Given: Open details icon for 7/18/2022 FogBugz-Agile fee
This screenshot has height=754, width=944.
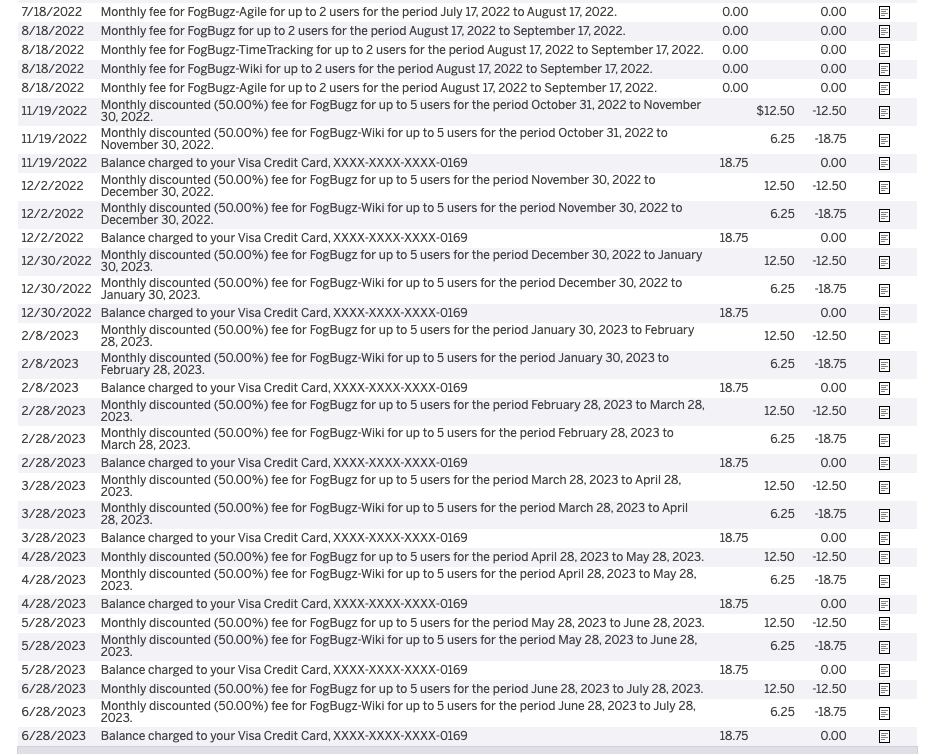Looking at the screenshot, I should (884, 13).
